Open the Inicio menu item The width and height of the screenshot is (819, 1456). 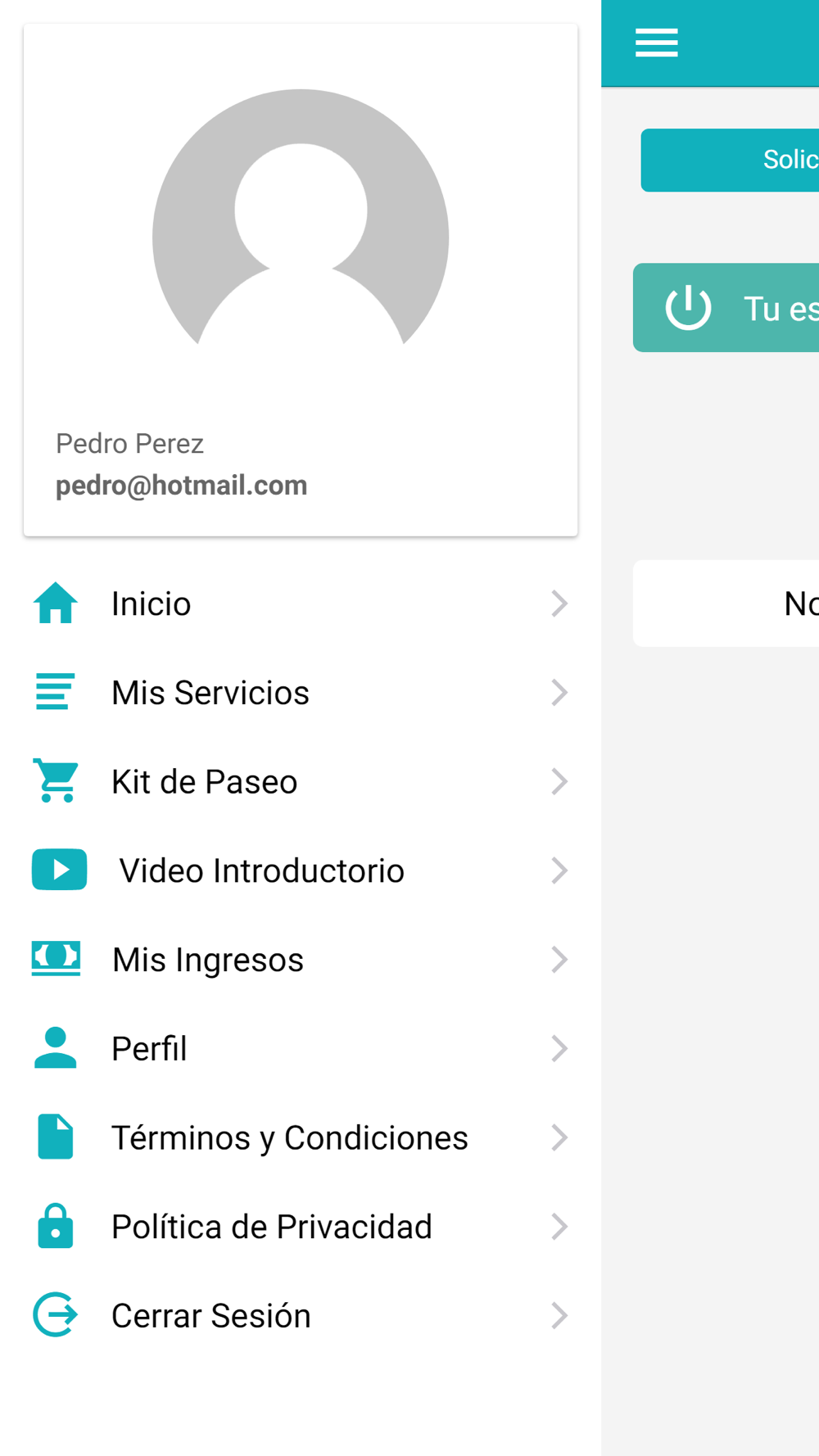[301, 604]
